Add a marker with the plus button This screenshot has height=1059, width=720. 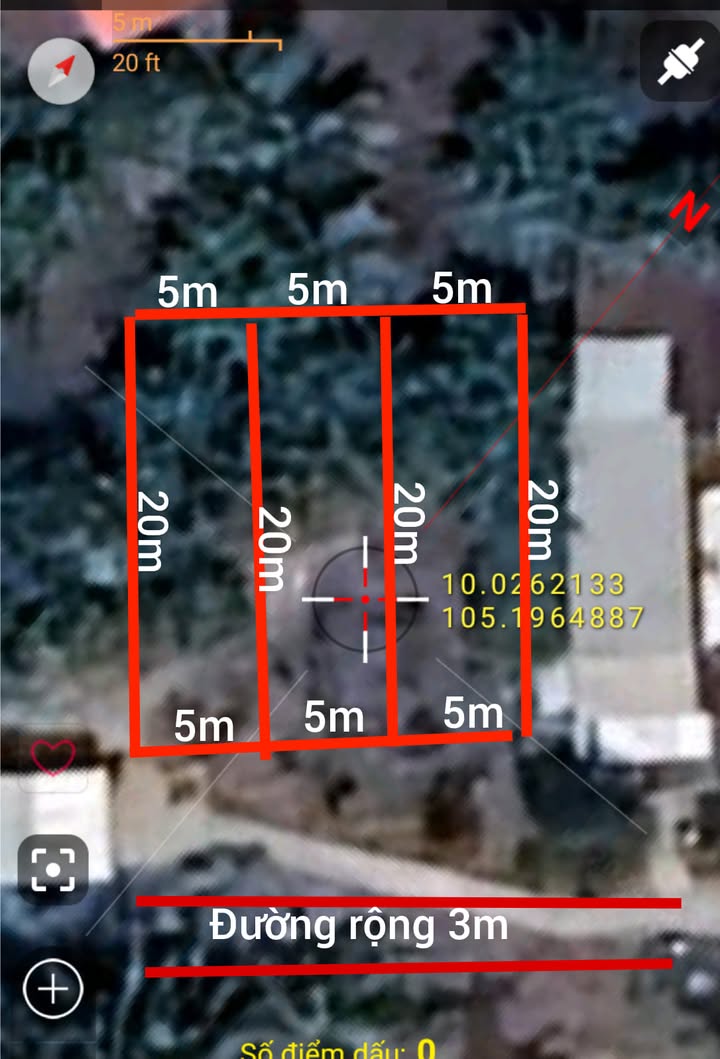coord(53,989)
